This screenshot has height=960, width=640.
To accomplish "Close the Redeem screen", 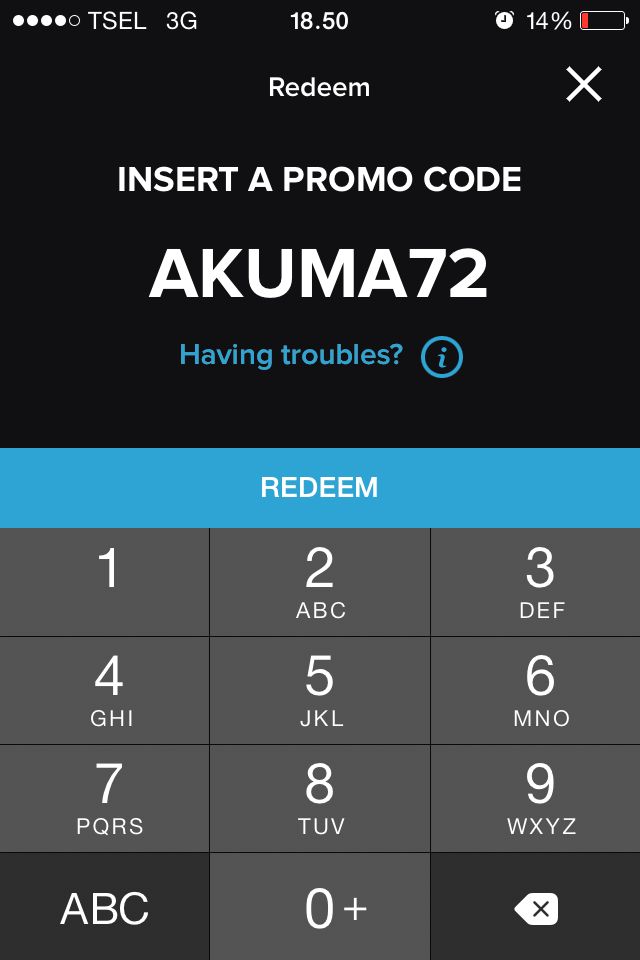I will [x=584, y=86].
